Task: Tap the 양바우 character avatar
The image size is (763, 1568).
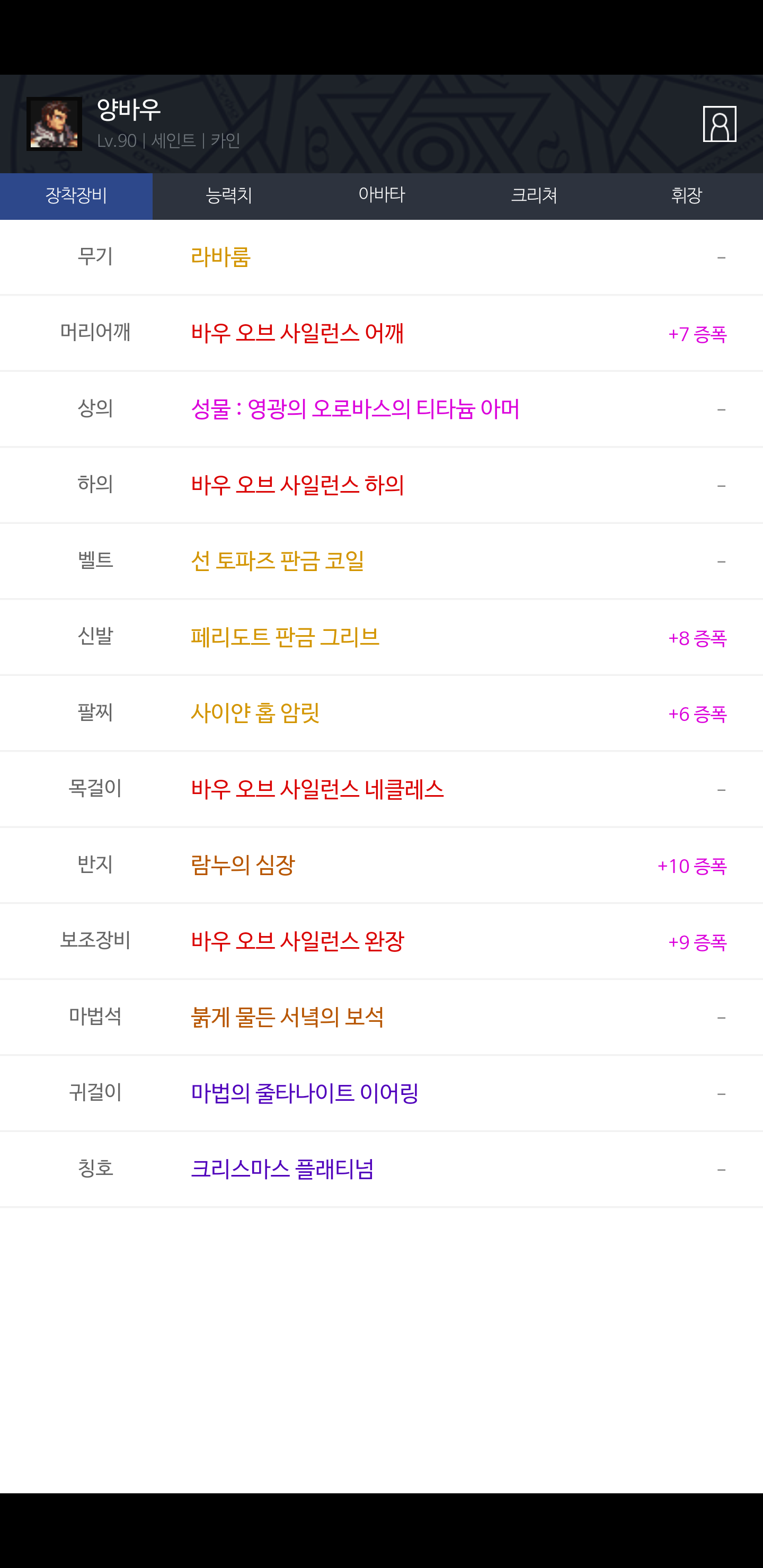Action: click(54, 124)
